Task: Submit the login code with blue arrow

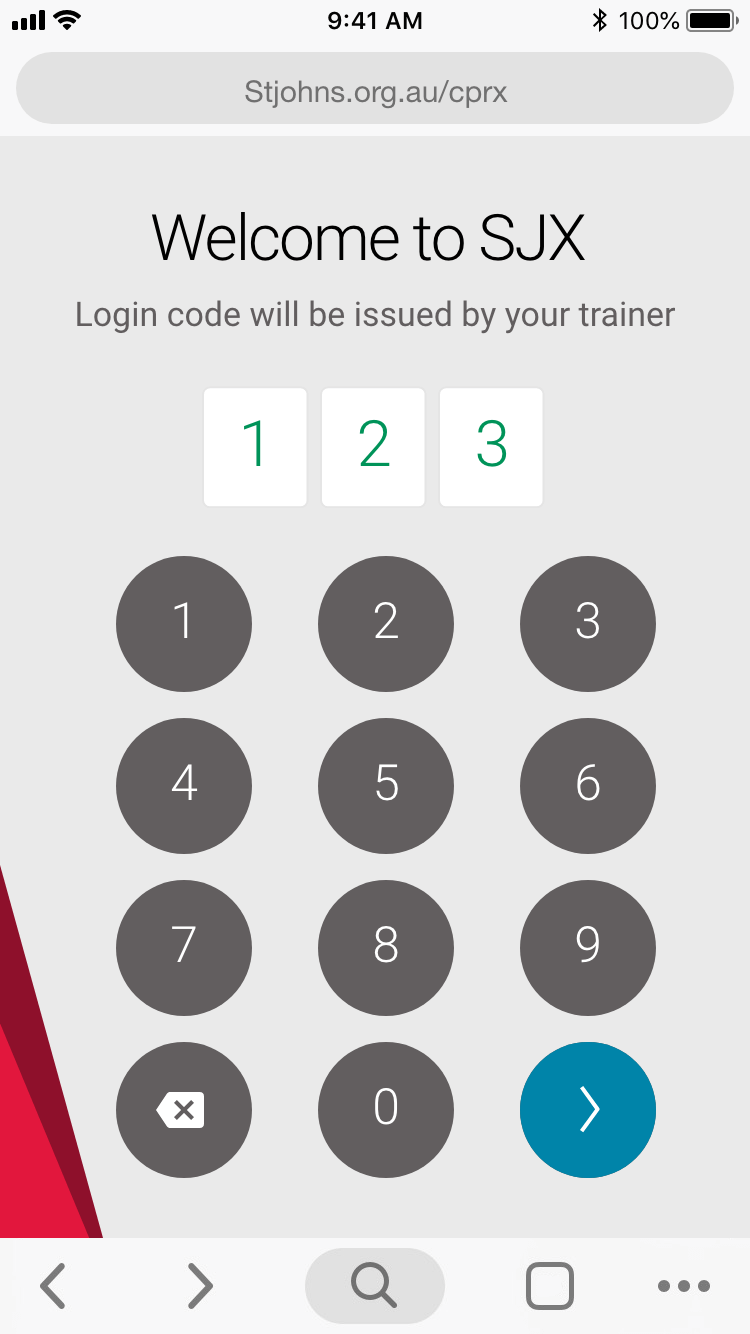Action: click(588, 1110)
